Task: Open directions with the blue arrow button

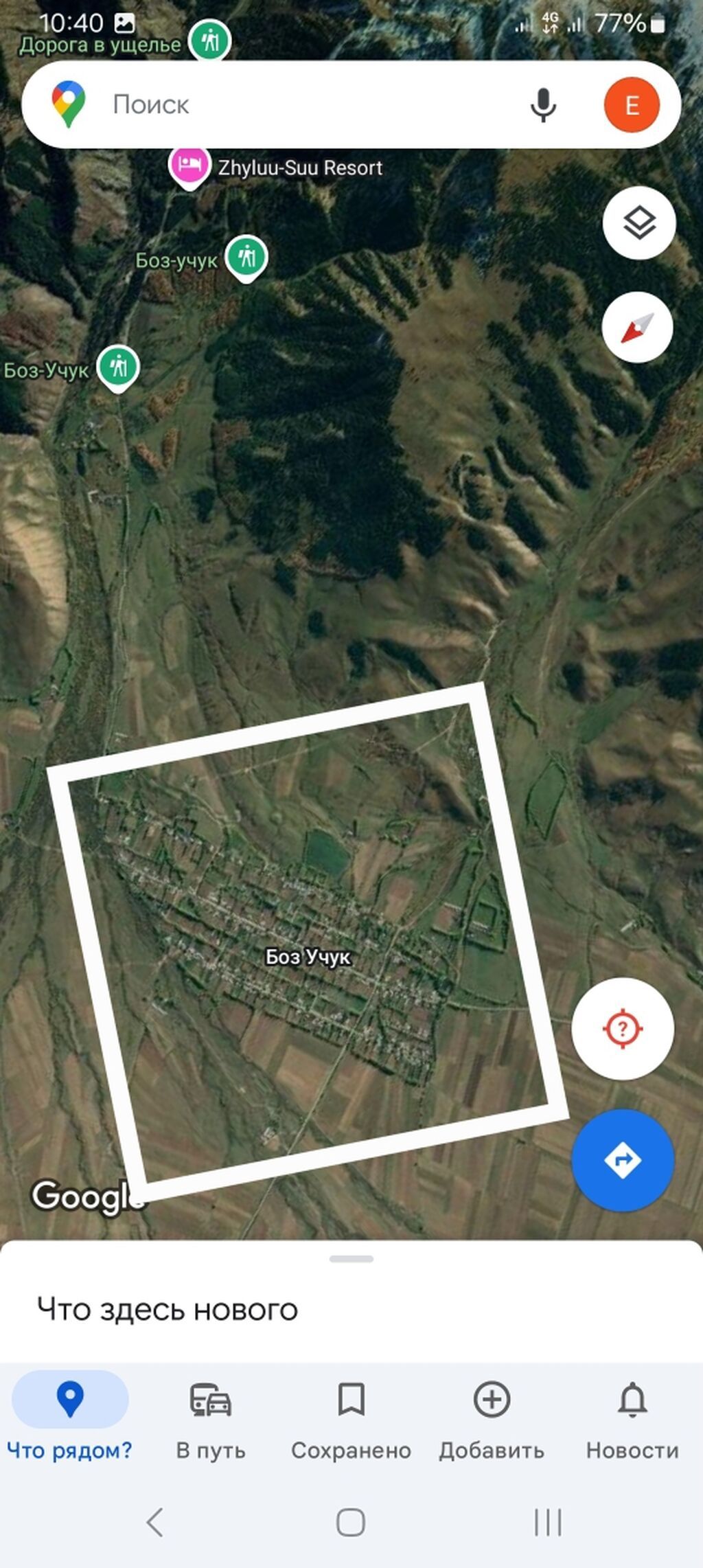Action: click(623, 1160)
